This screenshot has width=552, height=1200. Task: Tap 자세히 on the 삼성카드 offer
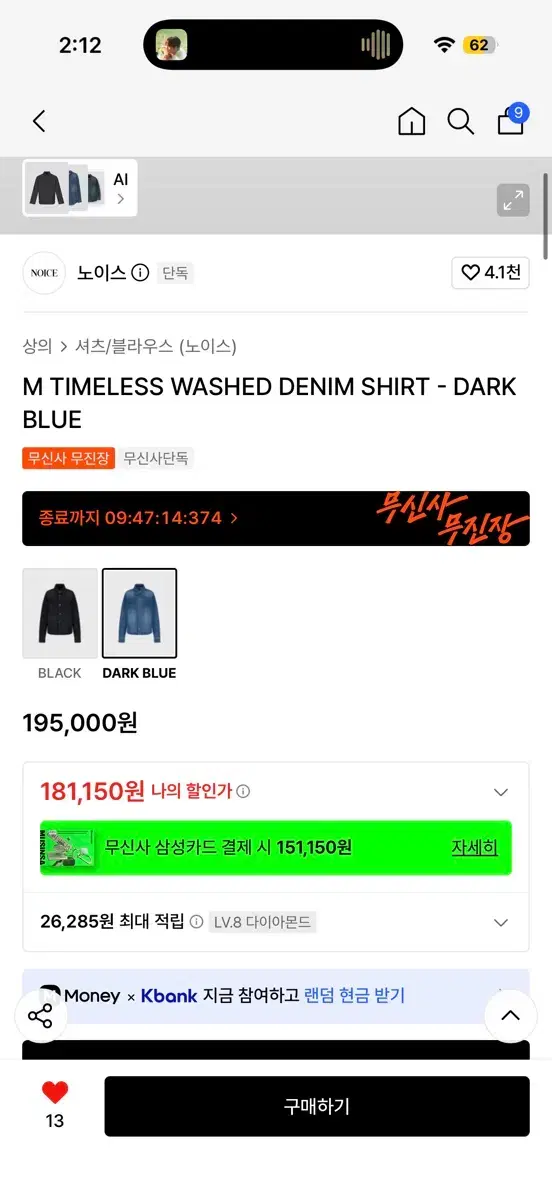[474, 847]
